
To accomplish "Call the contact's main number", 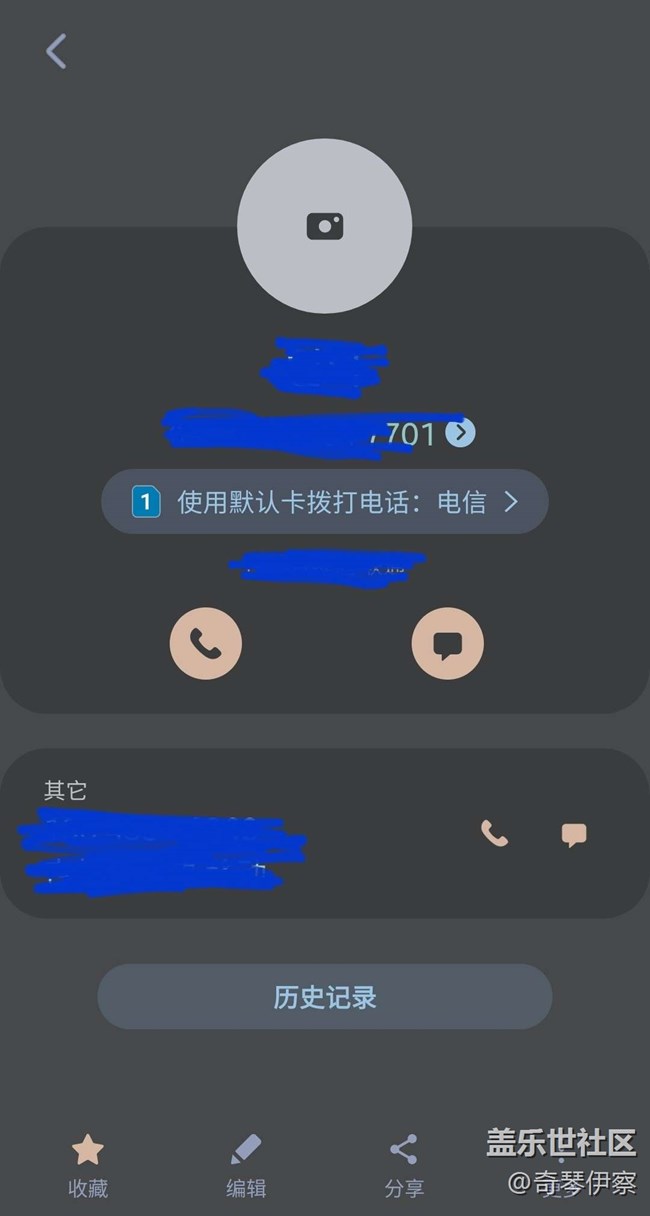I will point(206,644).
